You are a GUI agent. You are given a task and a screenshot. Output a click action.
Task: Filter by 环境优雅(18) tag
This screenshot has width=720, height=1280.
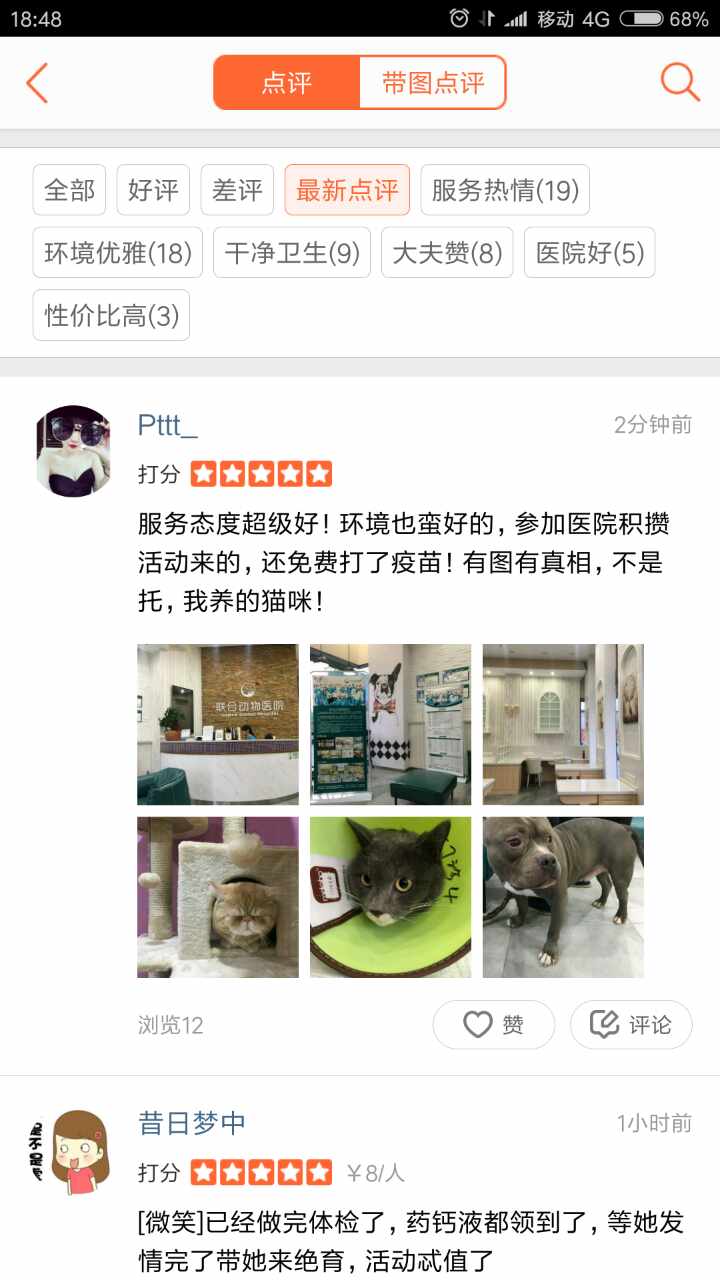(x=118, y=253)
